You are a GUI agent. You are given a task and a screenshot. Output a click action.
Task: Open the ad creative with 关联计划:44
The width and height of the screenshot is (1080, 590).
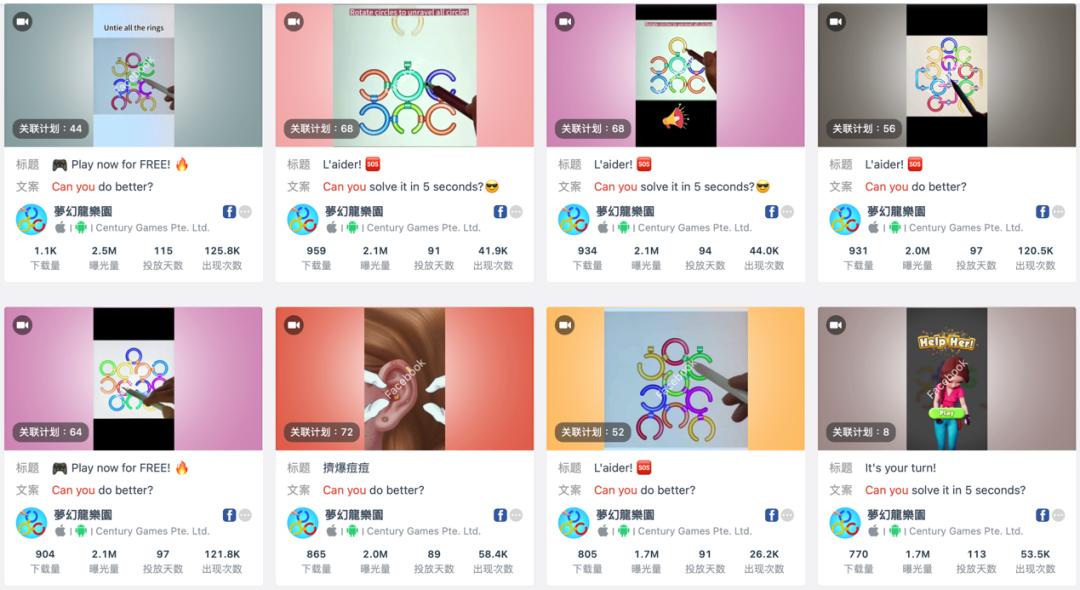[133, 75]
